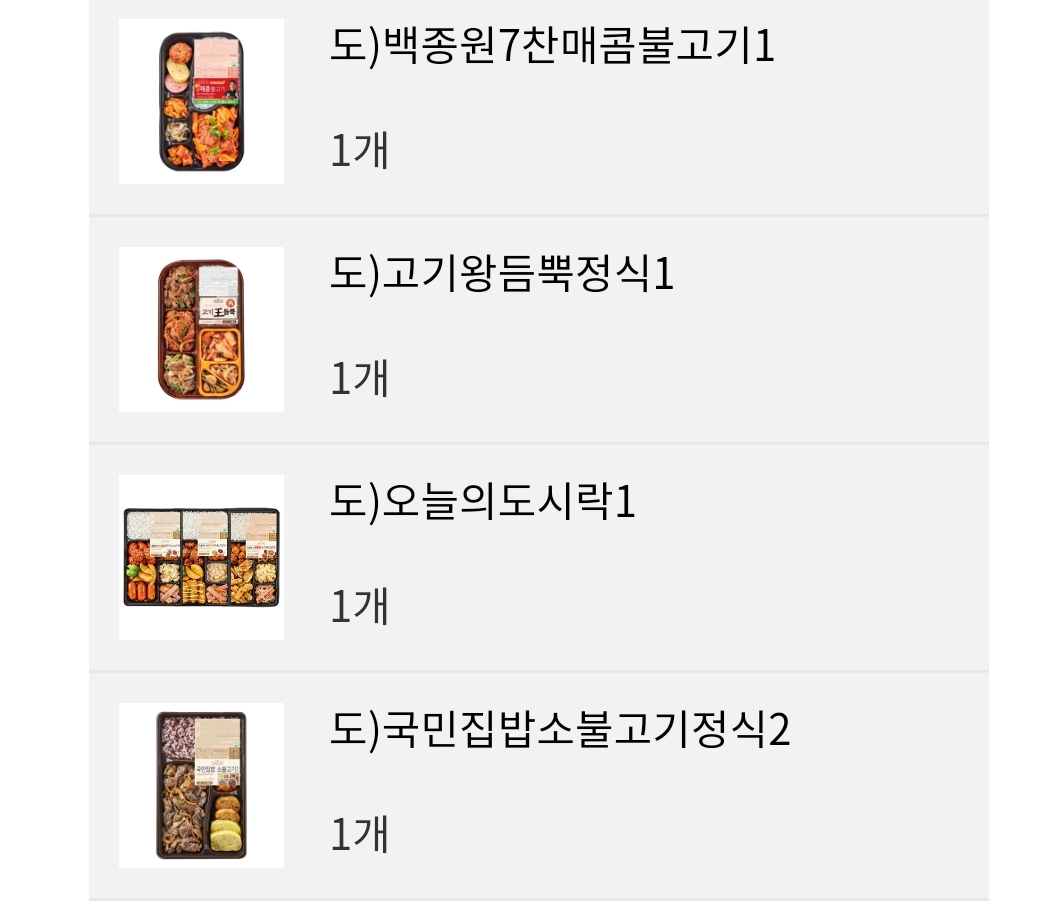Viewport: 1061px width, 924px height.
Task: Tap the 국민집밥소불고기정식2 row
Action: pos(560,731)
